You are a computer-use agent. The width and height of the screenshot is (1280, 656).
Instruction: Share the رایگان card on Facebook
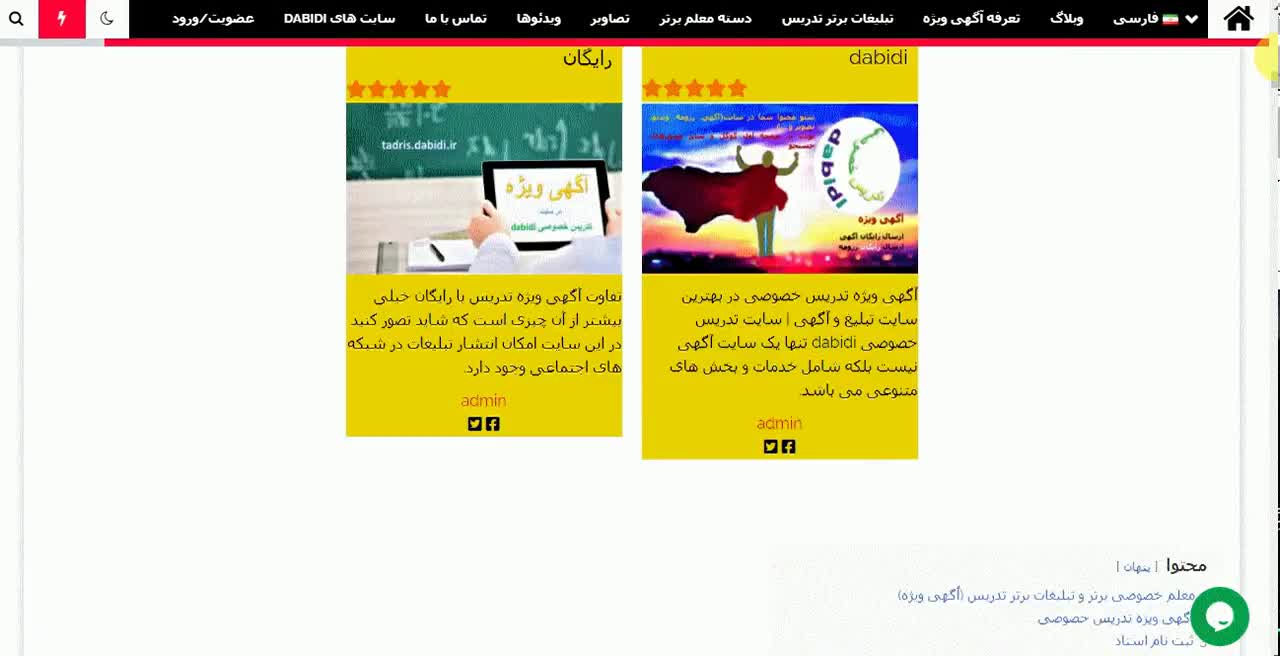[492, 424]
